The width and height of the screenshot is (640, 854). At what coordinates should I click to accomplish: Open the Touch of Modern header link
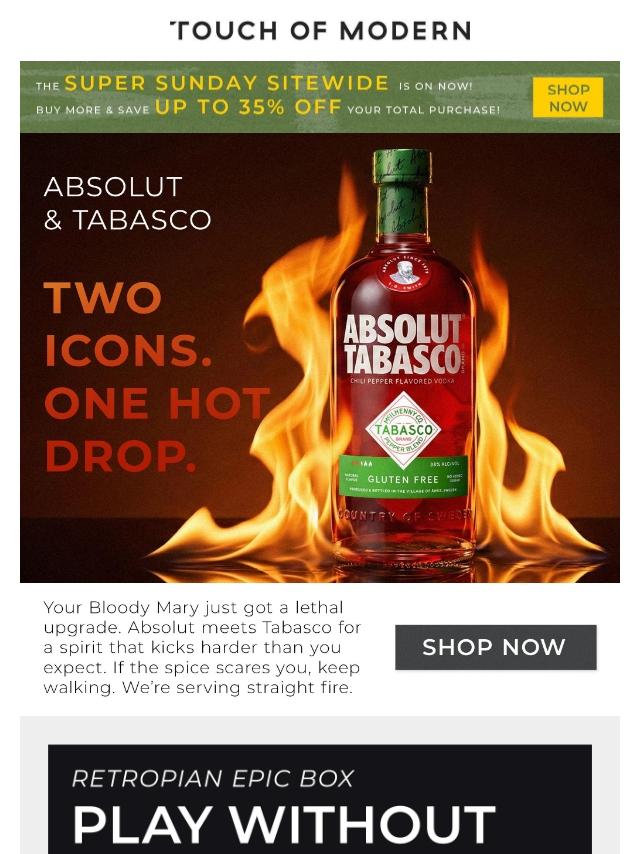(320, 31)
